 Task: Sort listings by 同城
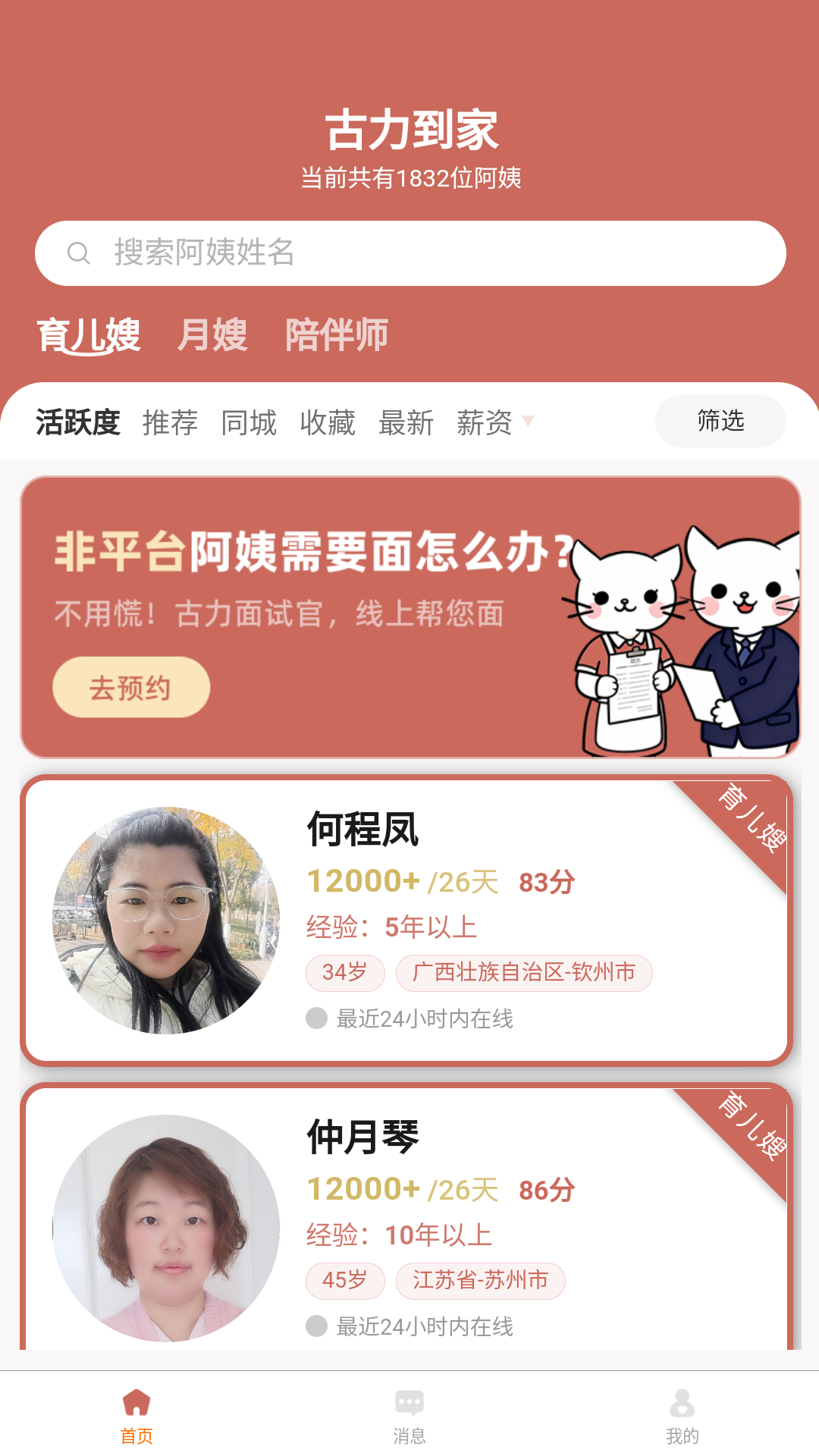(x=248, y=422)
